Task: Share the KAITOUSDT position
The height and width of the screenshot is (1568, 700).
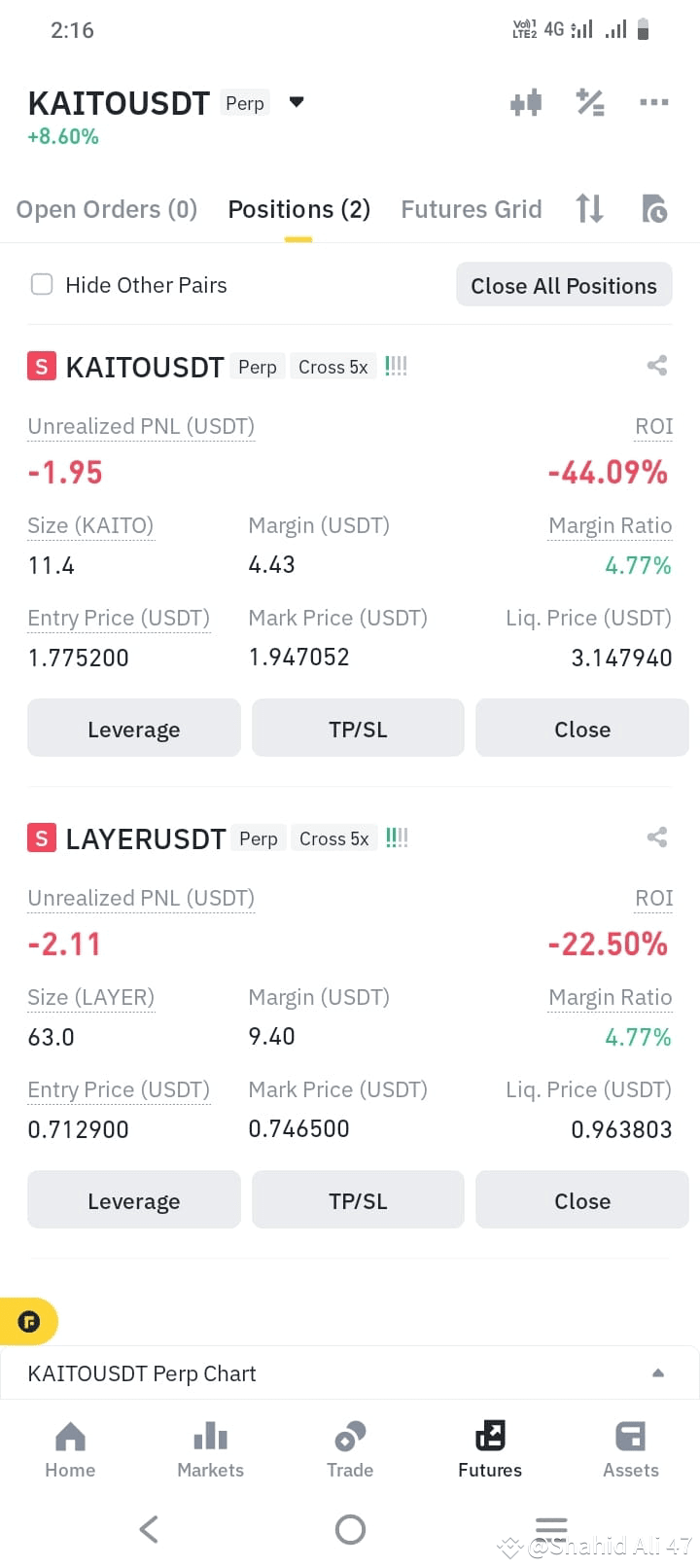Action: 657,366
